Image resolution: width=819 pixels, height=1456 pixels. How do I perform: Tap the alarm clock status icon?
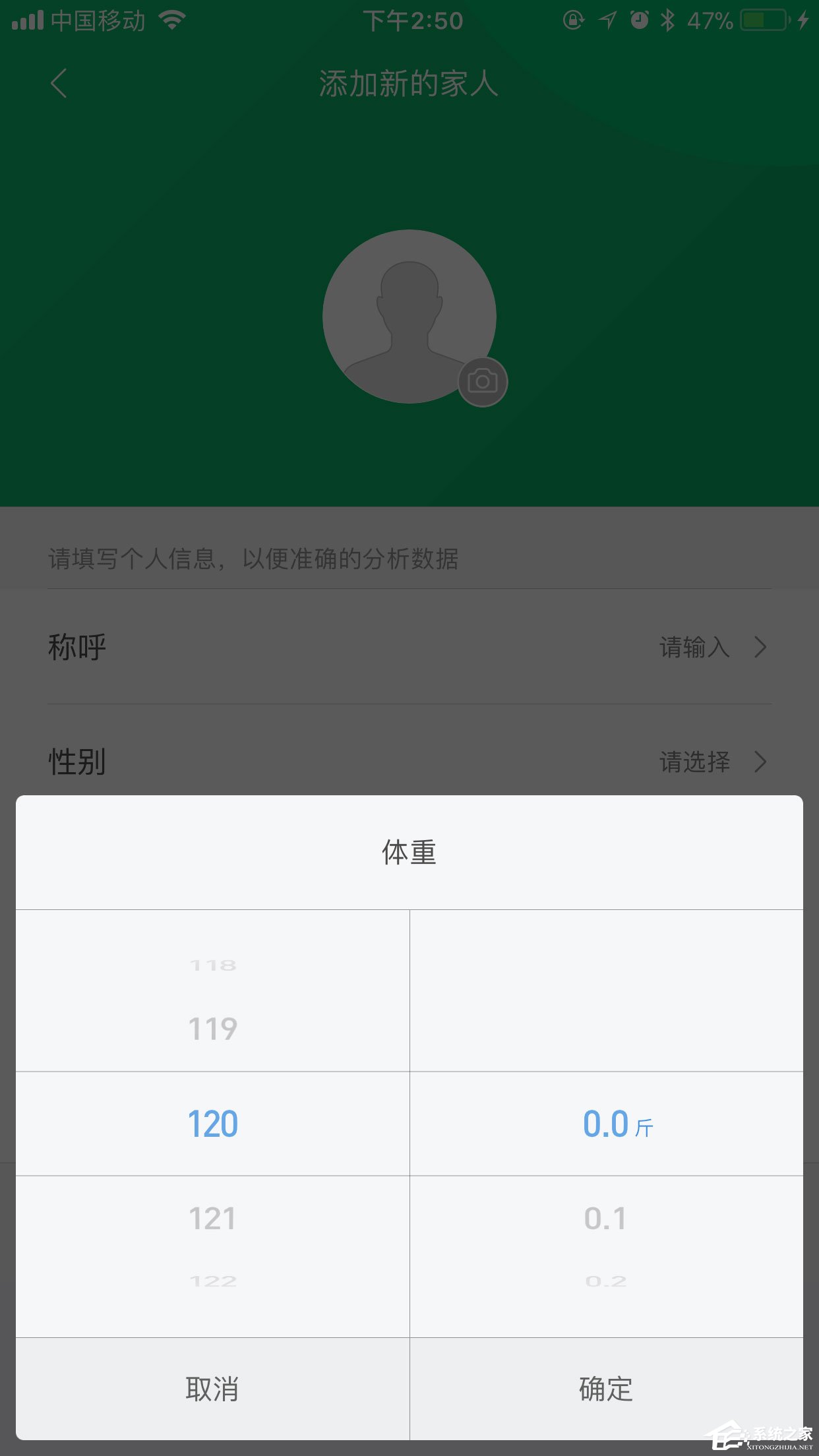[x=638, y=20]
